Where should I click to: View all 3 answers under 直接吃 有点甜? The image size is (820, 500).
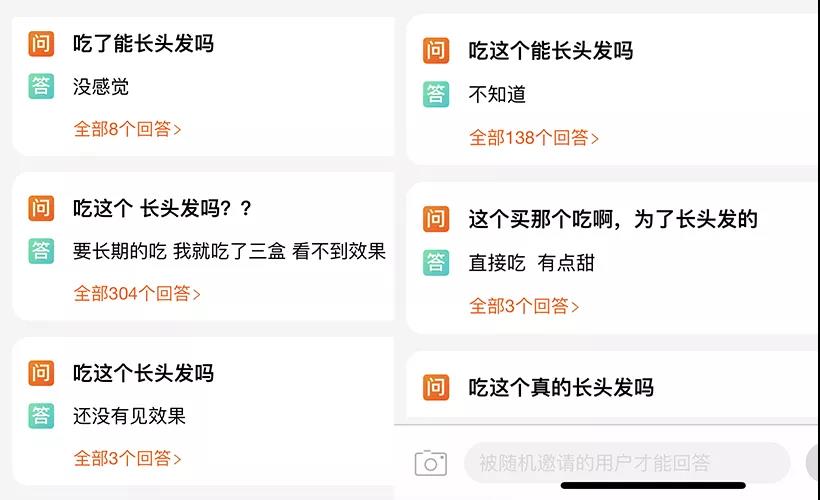click(524, 306)
